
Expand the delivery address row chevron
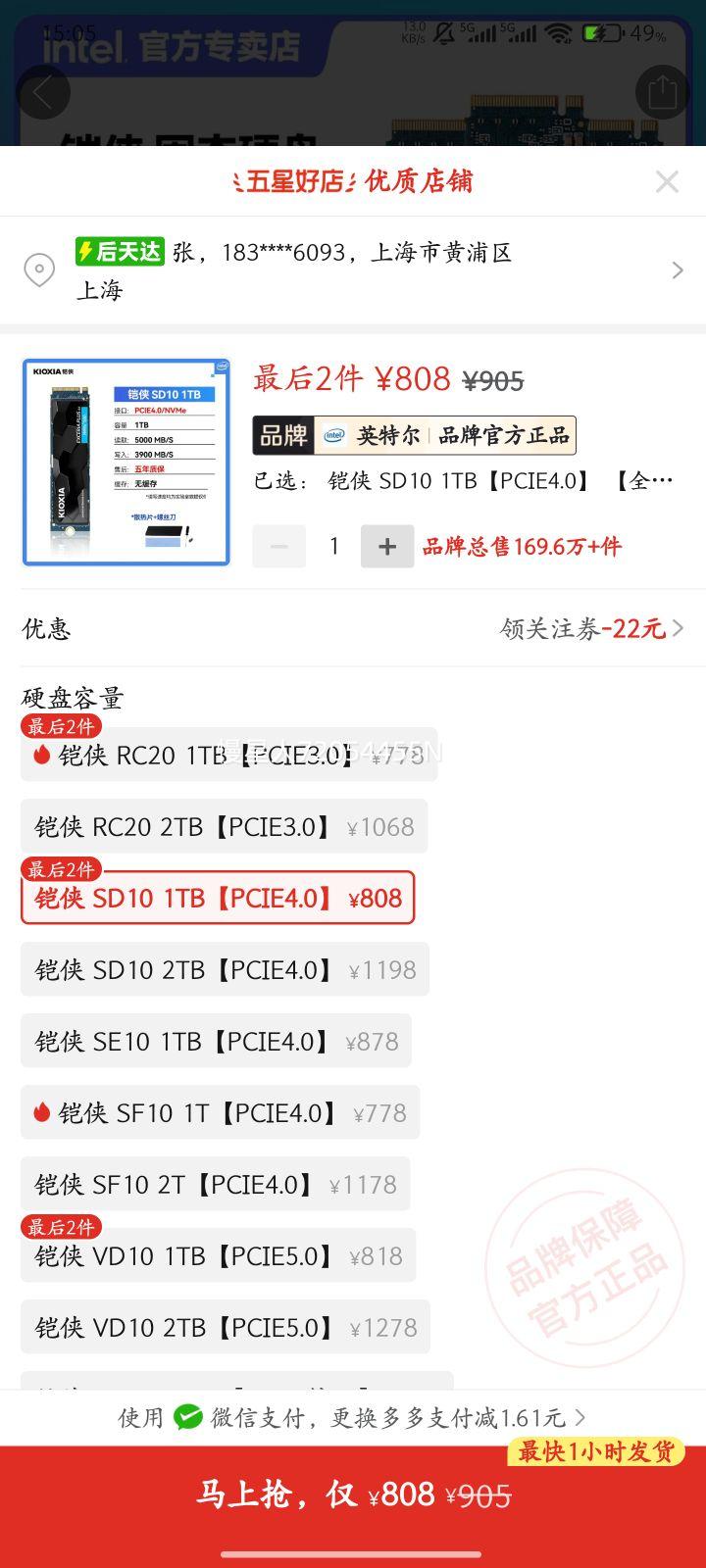coord(679,269)
